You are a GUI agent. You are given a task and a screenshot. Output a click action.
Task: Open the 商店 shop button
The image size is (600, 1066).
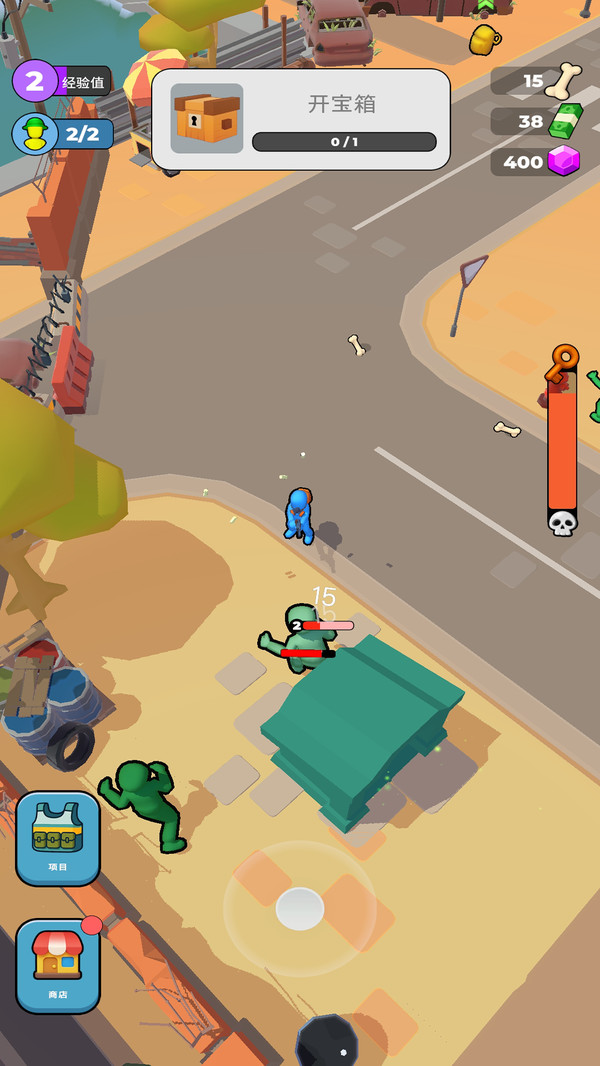point(58,965)
